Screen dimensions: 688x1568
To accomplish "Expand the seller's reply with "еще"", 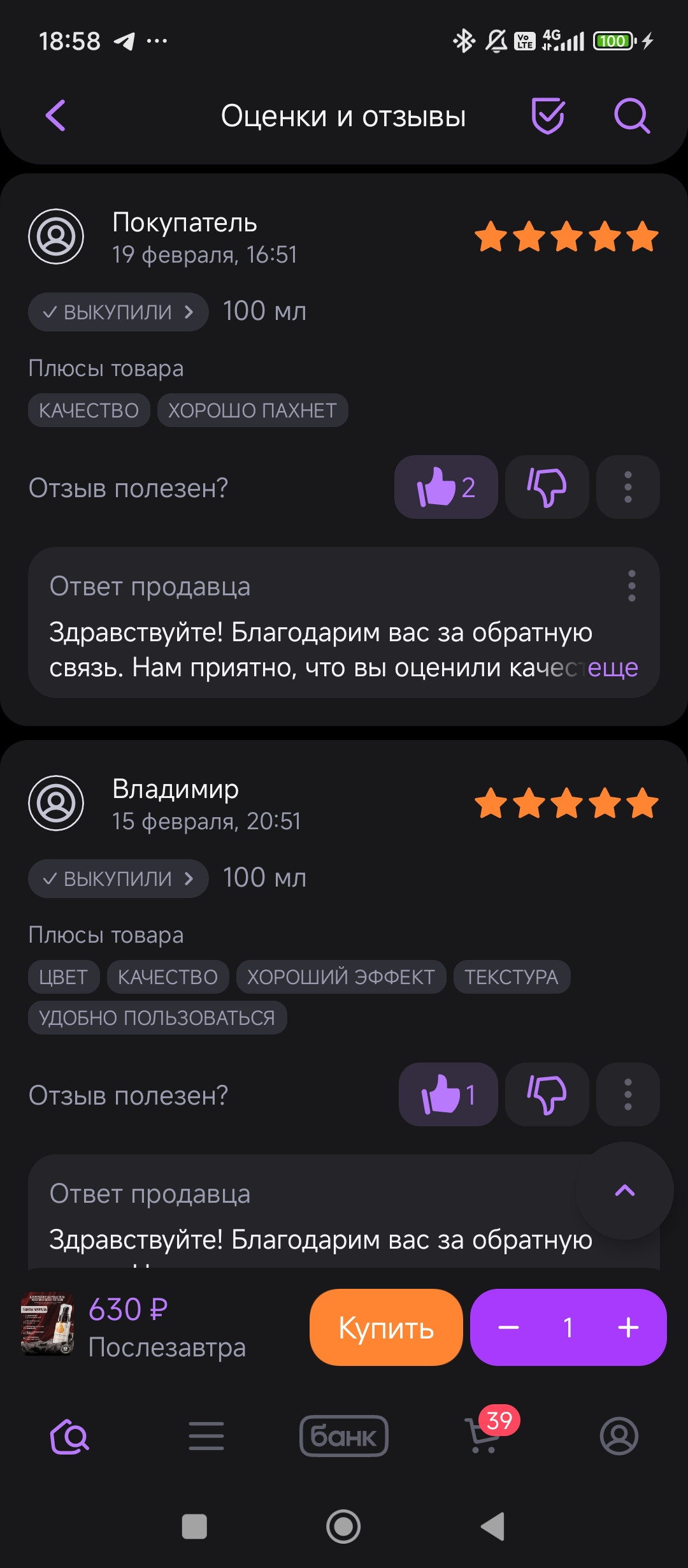I will [613, 667].
